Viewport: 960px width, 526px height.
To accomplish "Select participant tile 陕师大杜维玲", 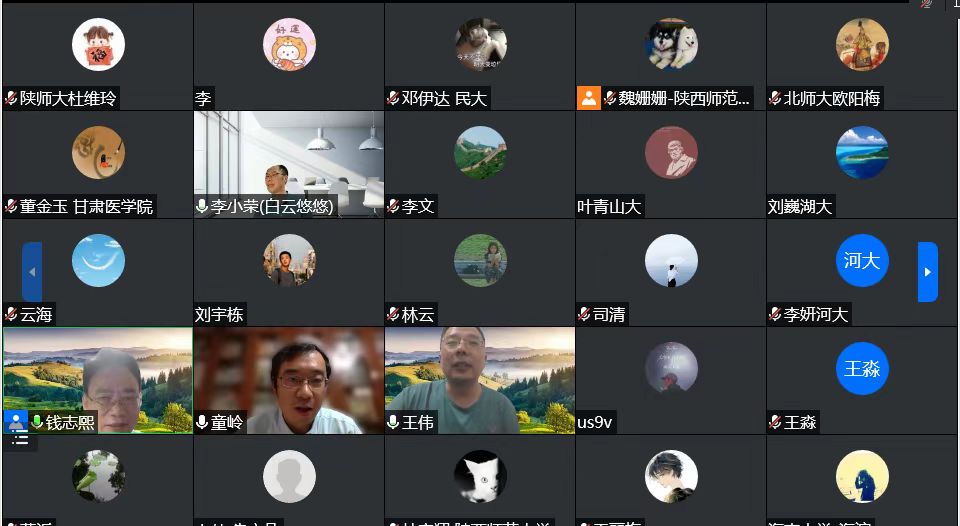I will 97,55.
